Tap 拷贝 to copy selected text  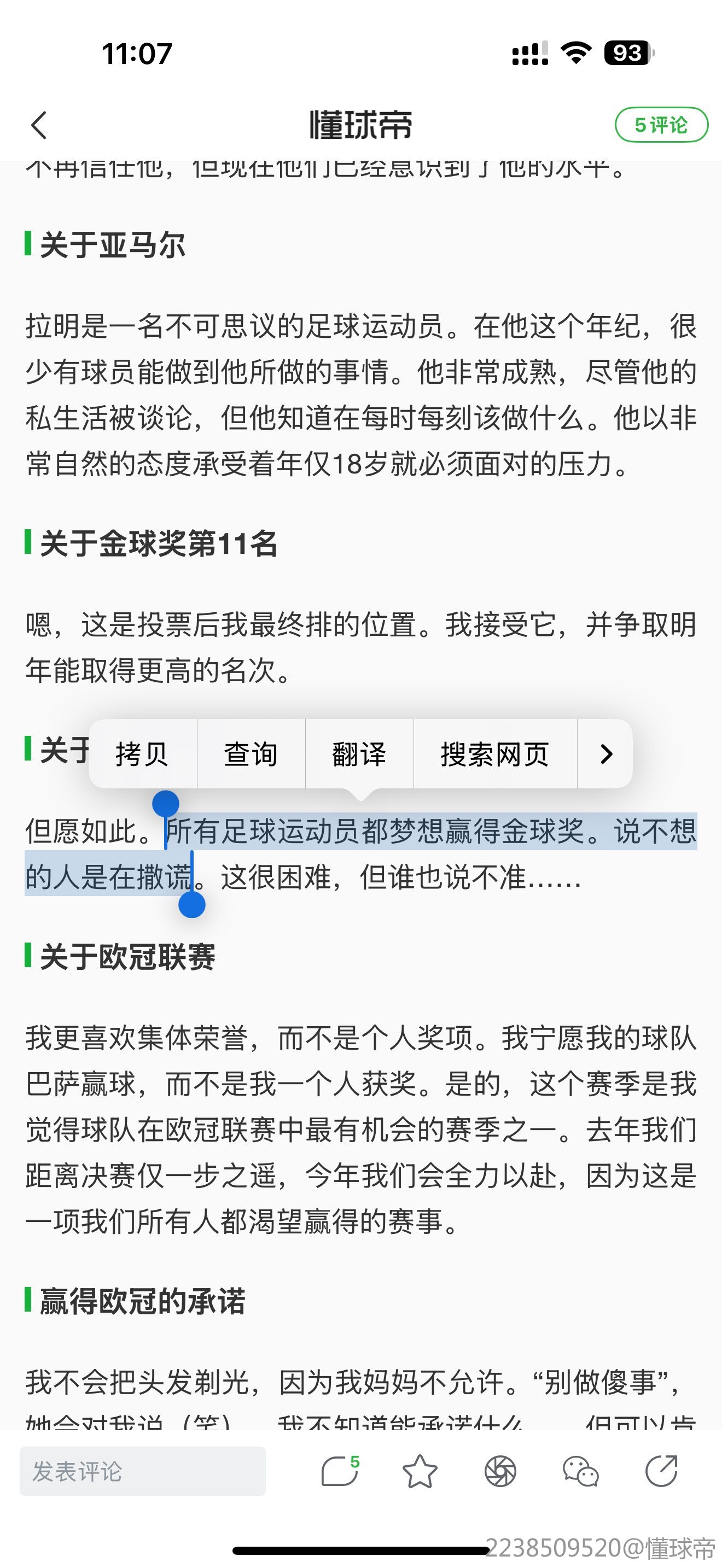142,753
